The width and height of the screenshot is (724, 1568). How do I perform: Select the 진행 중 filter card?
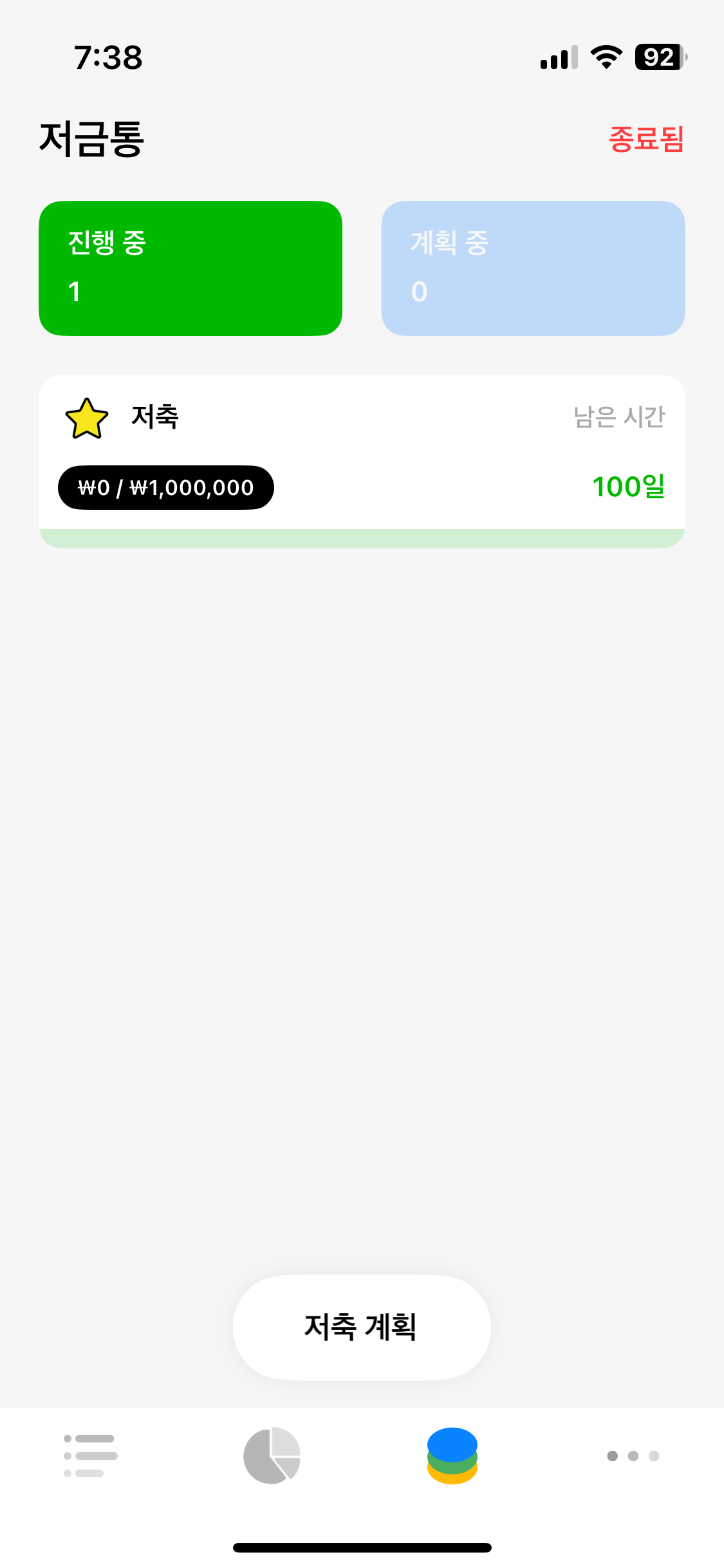click(190, 268)
